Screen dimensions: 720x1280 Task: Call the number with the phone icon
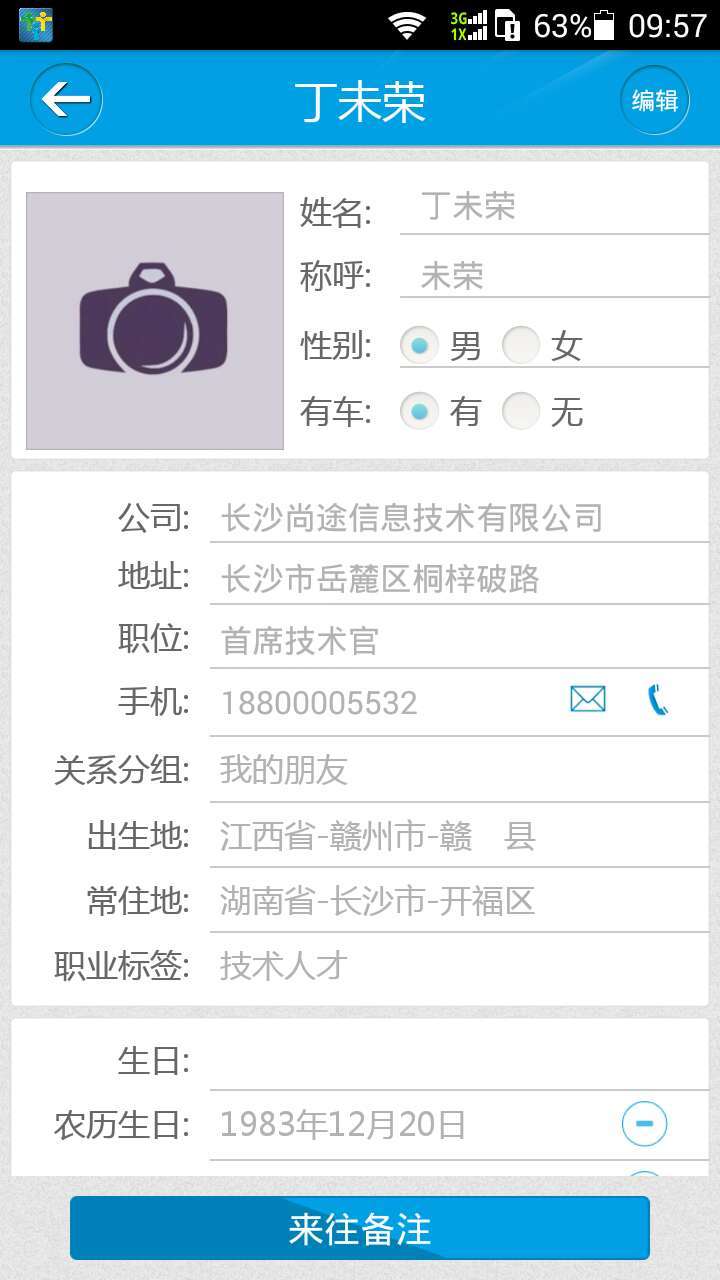[x=657, y=700]
